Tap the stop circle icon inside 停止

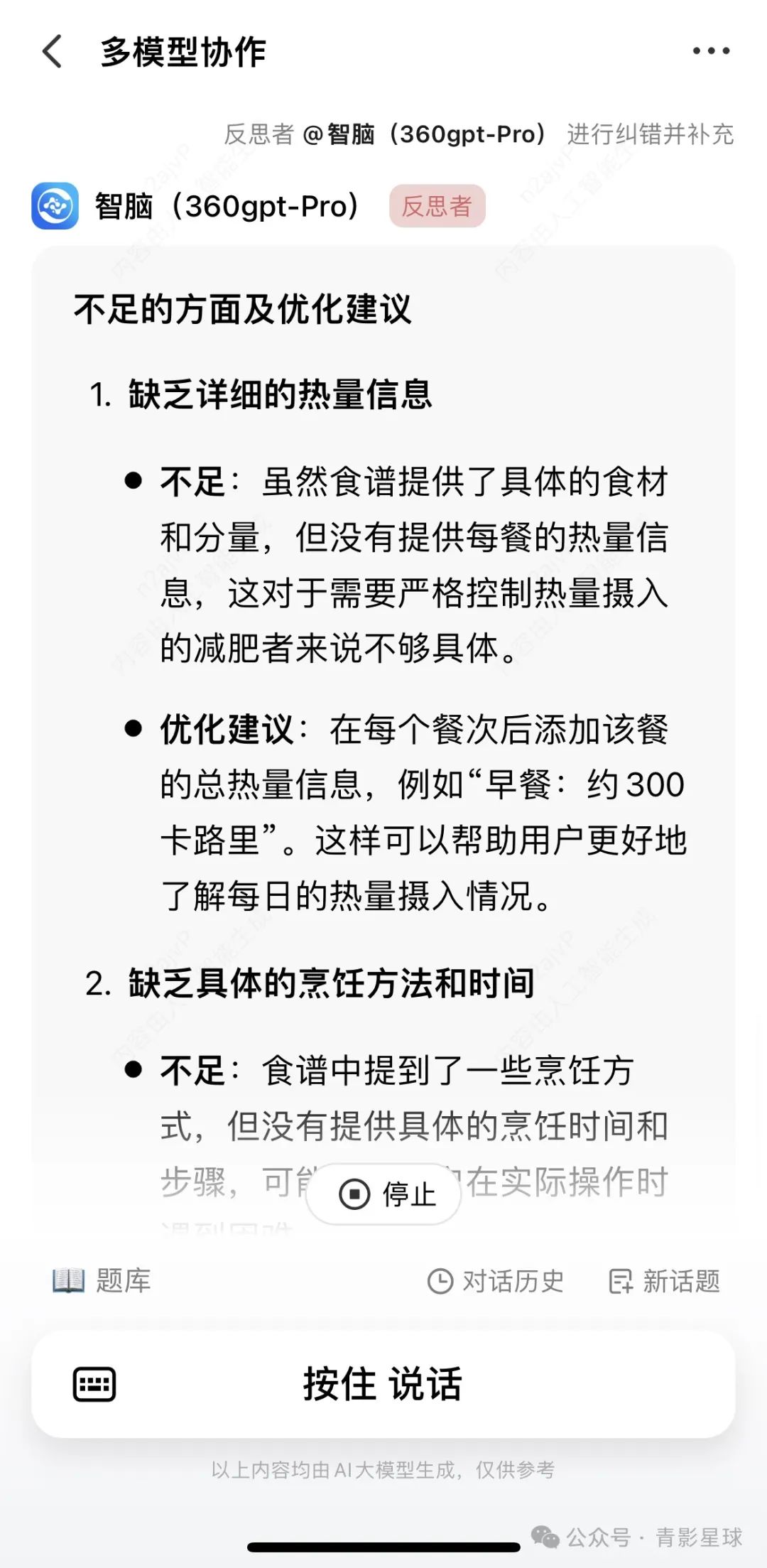pos(356,1193)
